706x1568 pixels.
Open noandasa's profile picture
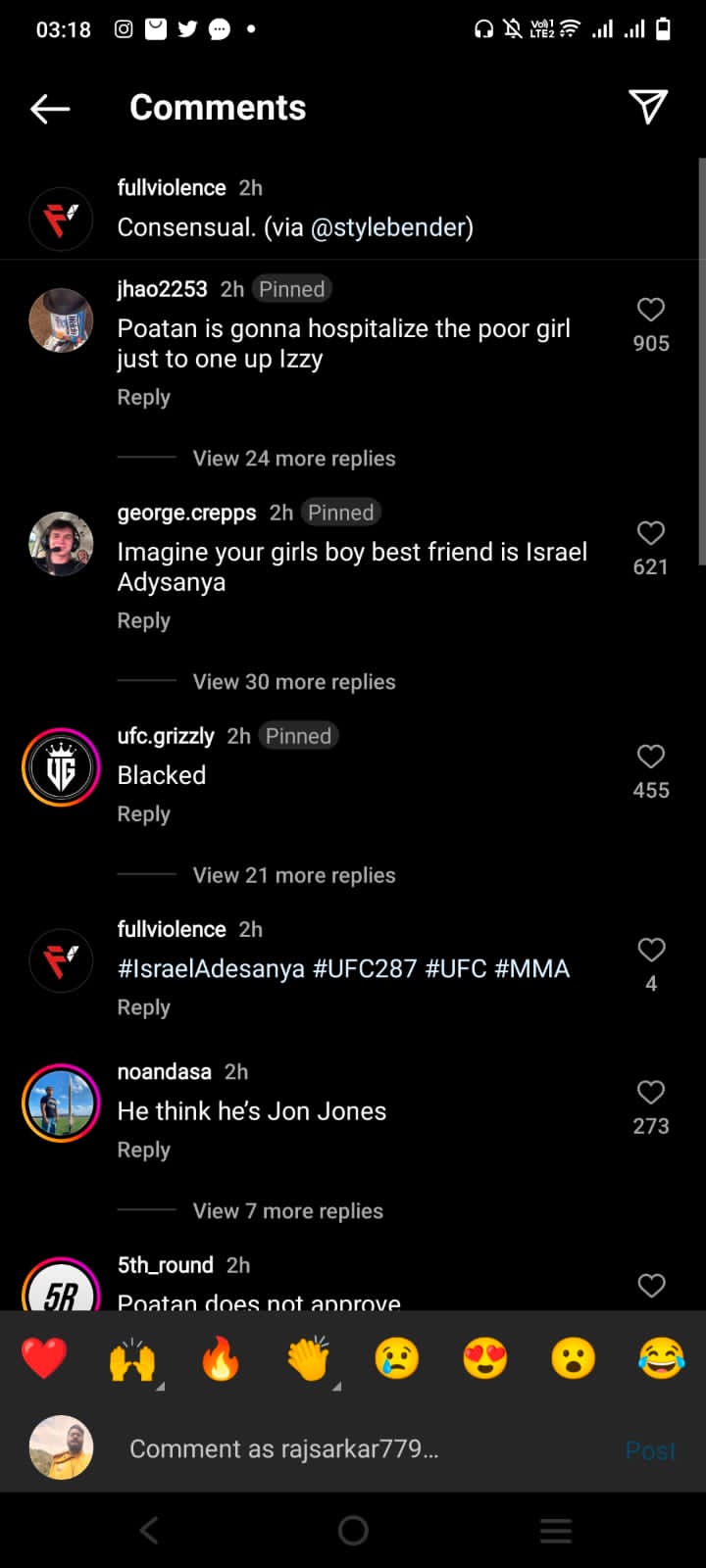click(61, 1102)
